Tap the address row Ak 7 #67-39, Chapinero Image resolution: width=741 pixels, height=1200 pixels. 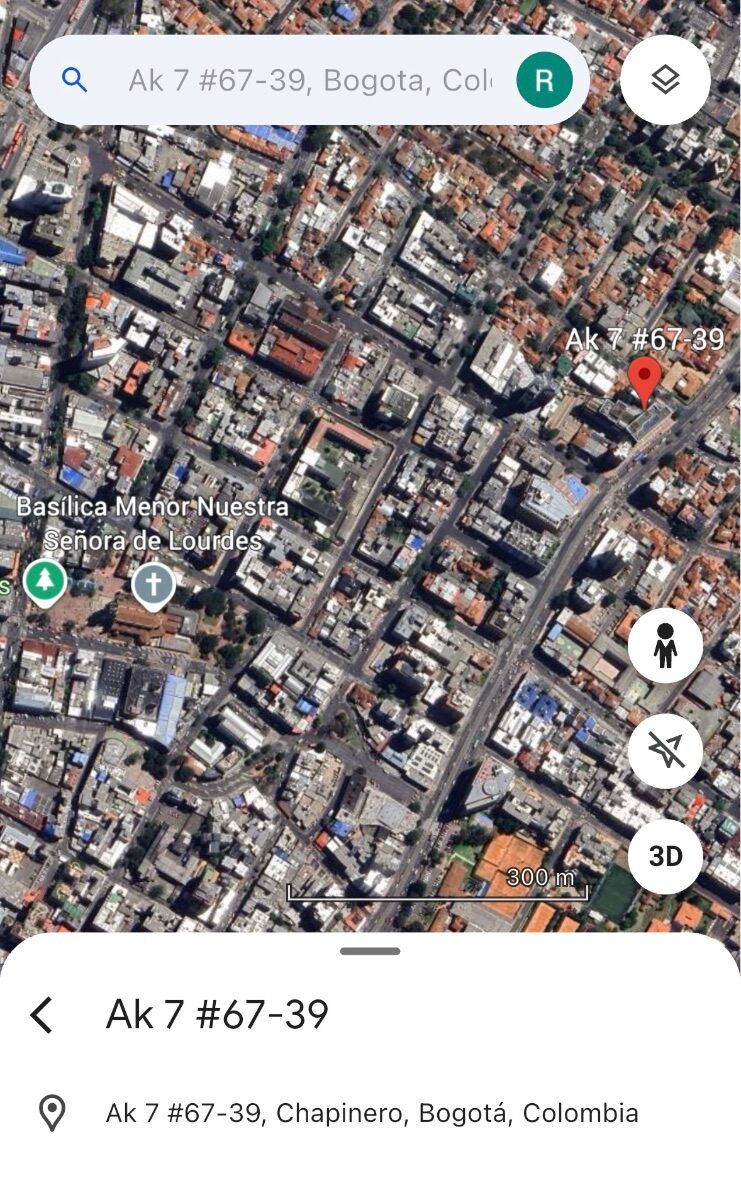pyautogui.click(x=371, y=1113)
